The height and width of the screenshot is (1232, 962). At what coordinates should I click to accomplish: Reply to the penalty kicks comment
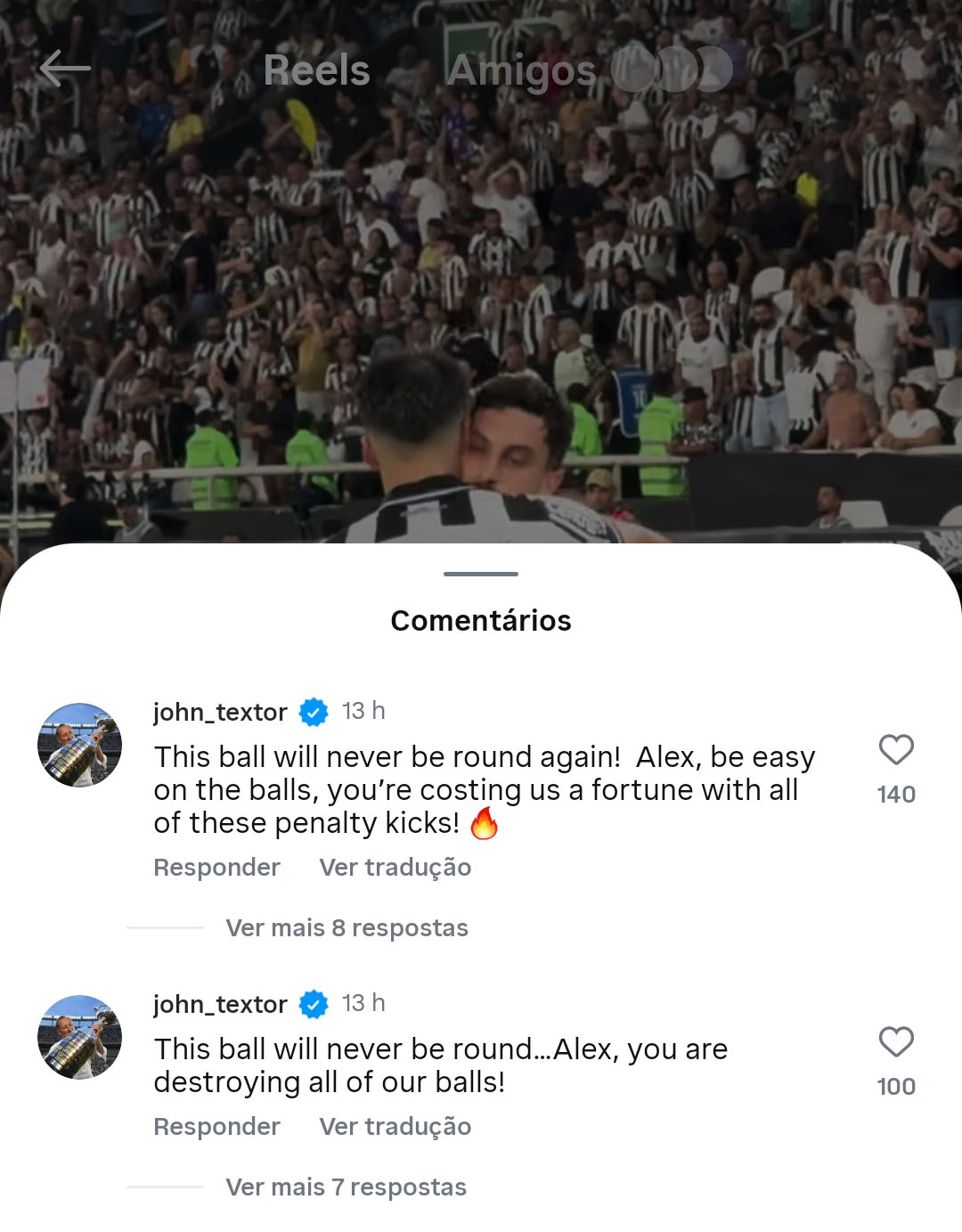coord(216,867)
